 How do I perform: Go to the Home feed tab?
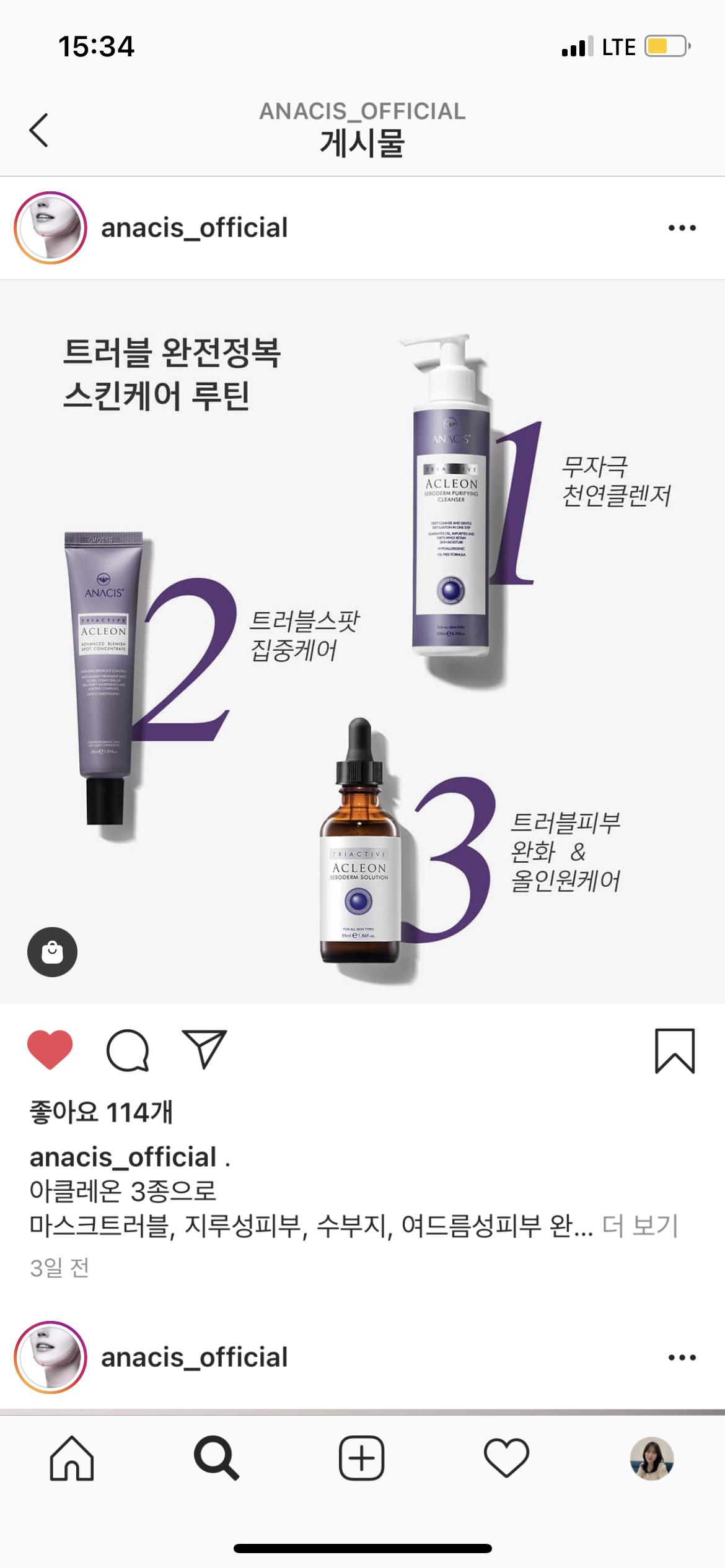(72, 1458)
